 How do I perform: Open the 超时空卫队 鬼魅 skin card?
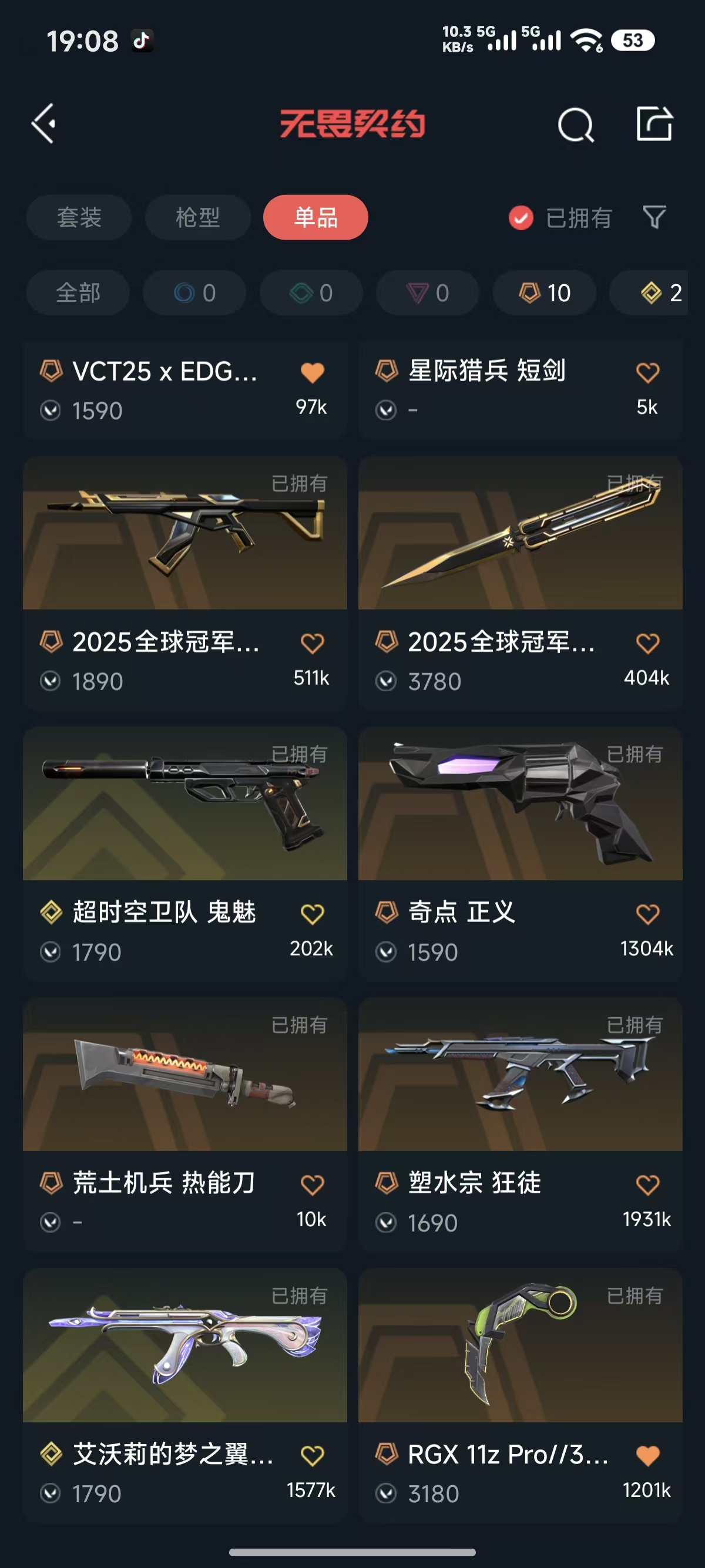(184, 803)
